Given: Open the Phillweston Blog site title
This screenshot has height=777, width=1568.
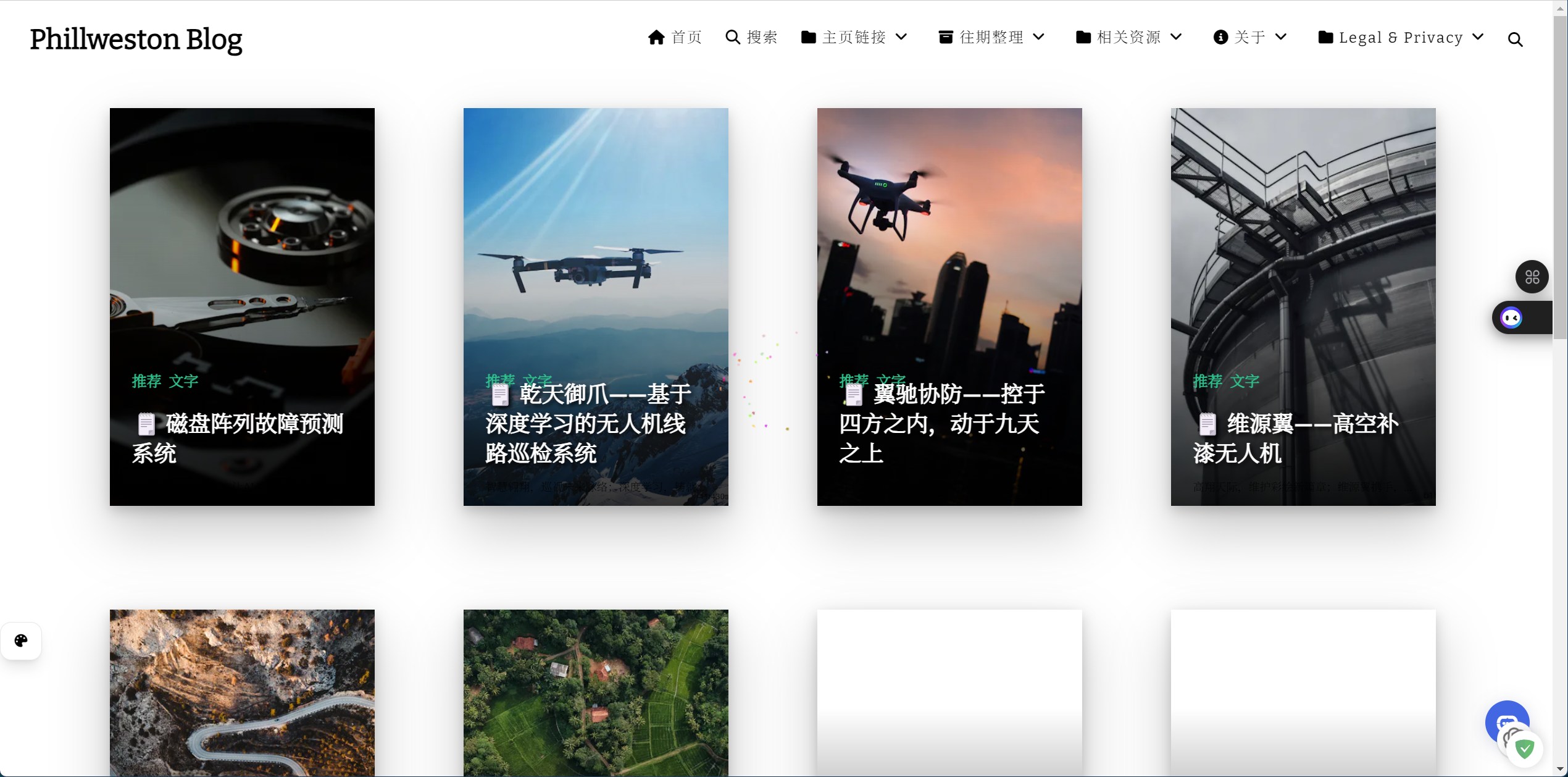Looking at the screenshot, I should coord(136,39).
